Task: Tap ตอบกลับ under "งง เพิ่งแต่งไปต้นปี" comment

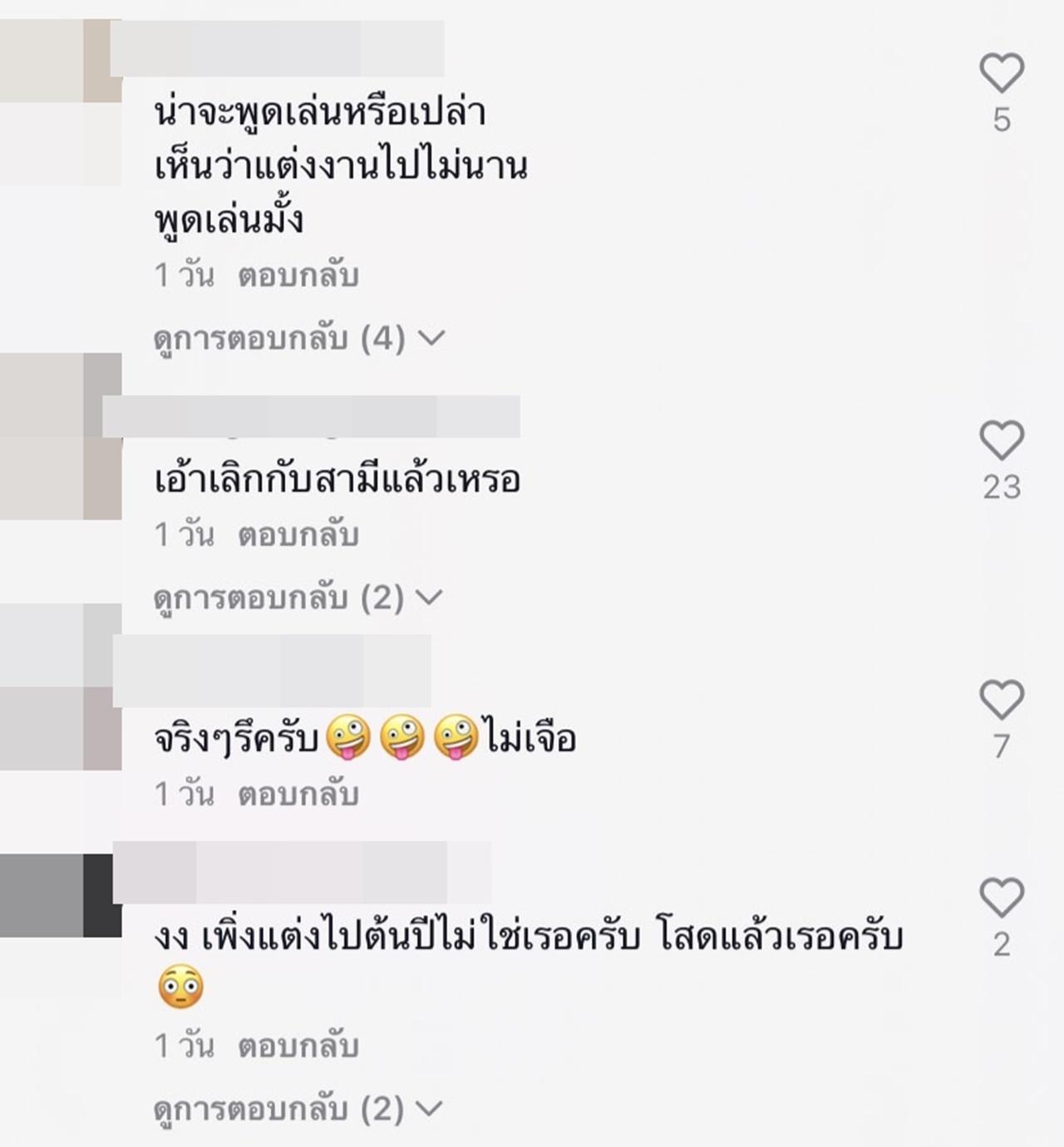Action: 298,1045
